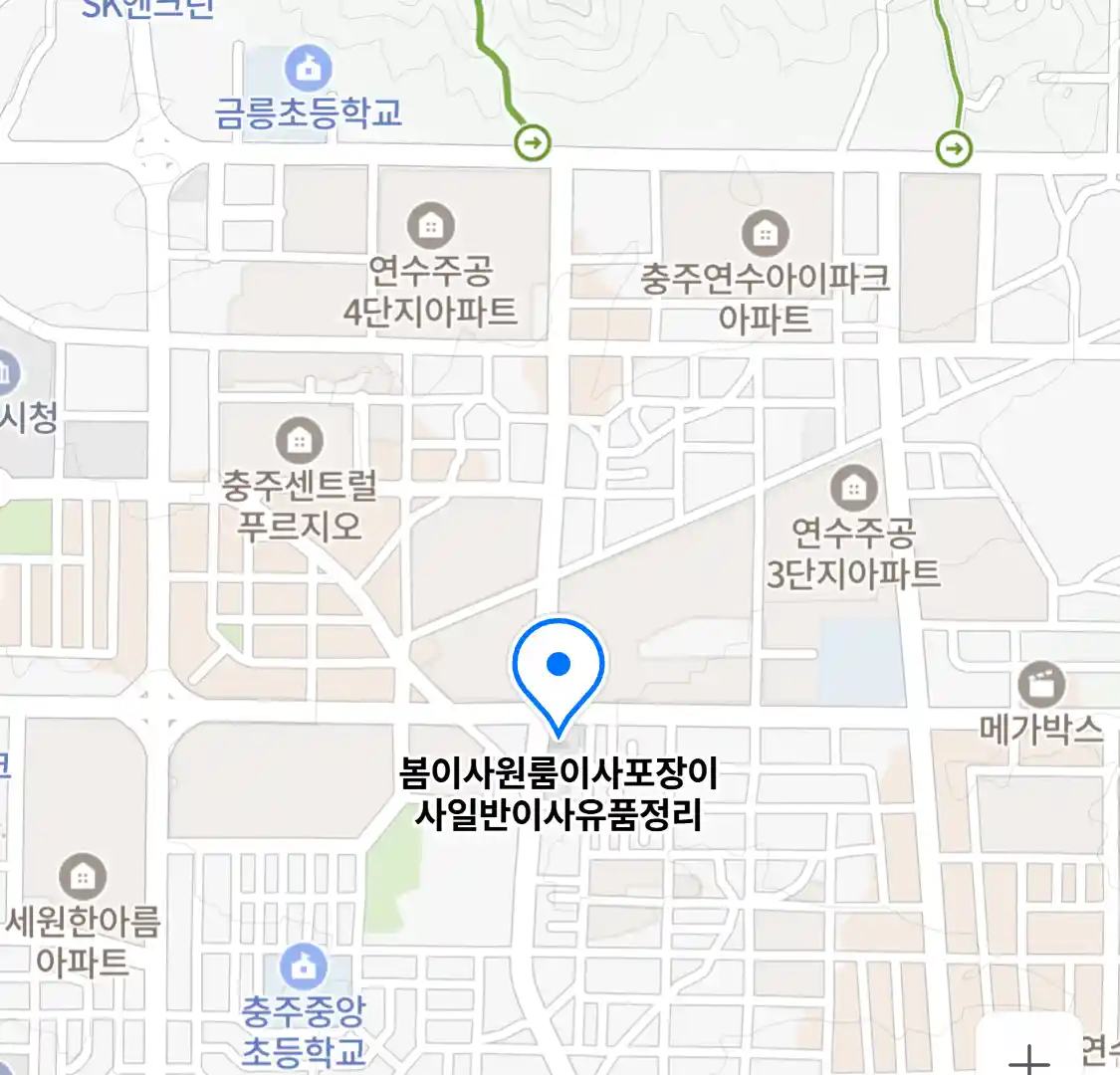Tap the blue location pin for 봄이사원룸이사포장이사

pyautogui.click(x=559, y=665)
